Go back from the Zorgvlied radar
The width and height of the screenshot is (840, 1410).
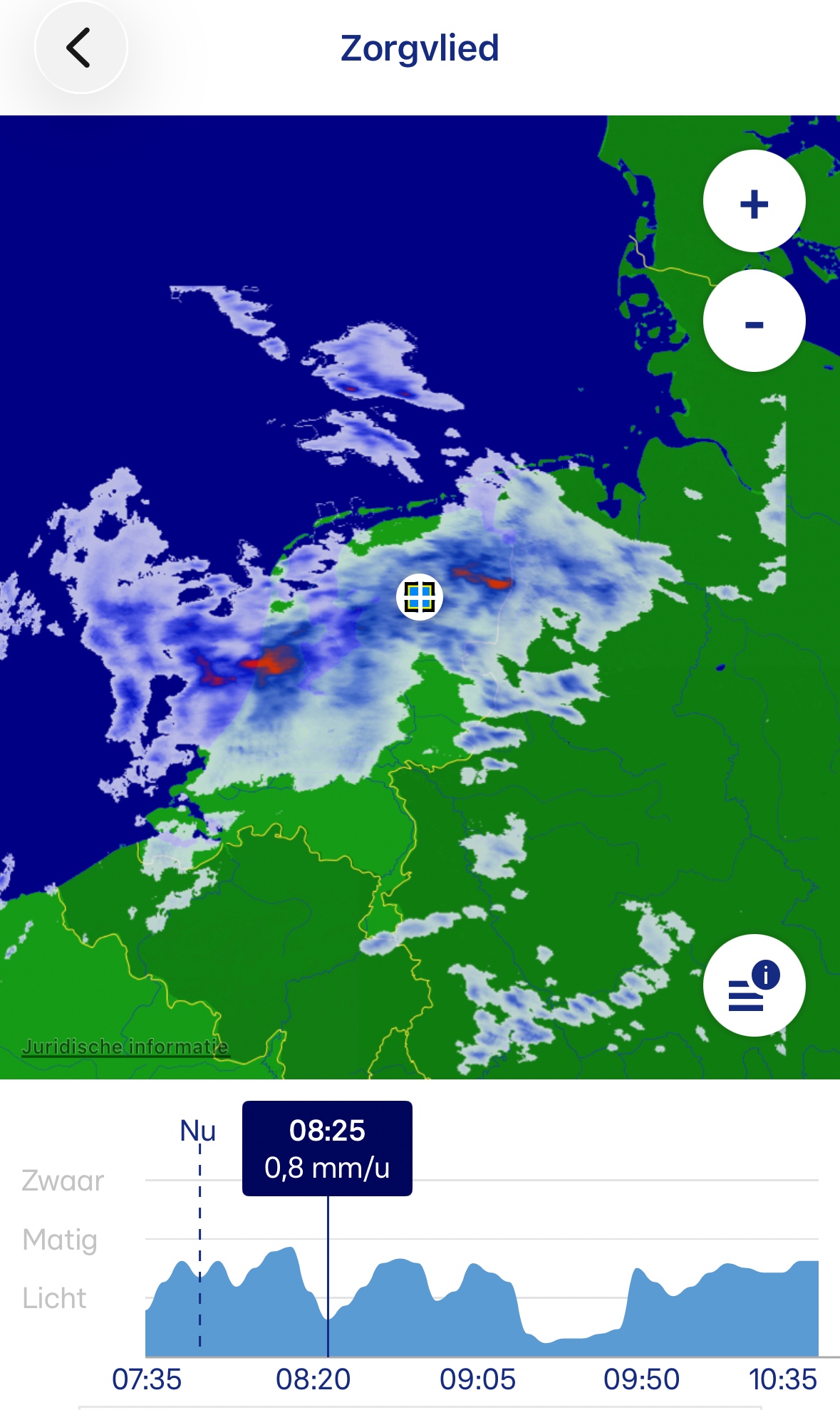pyautogui.click(x=80, y=48)
